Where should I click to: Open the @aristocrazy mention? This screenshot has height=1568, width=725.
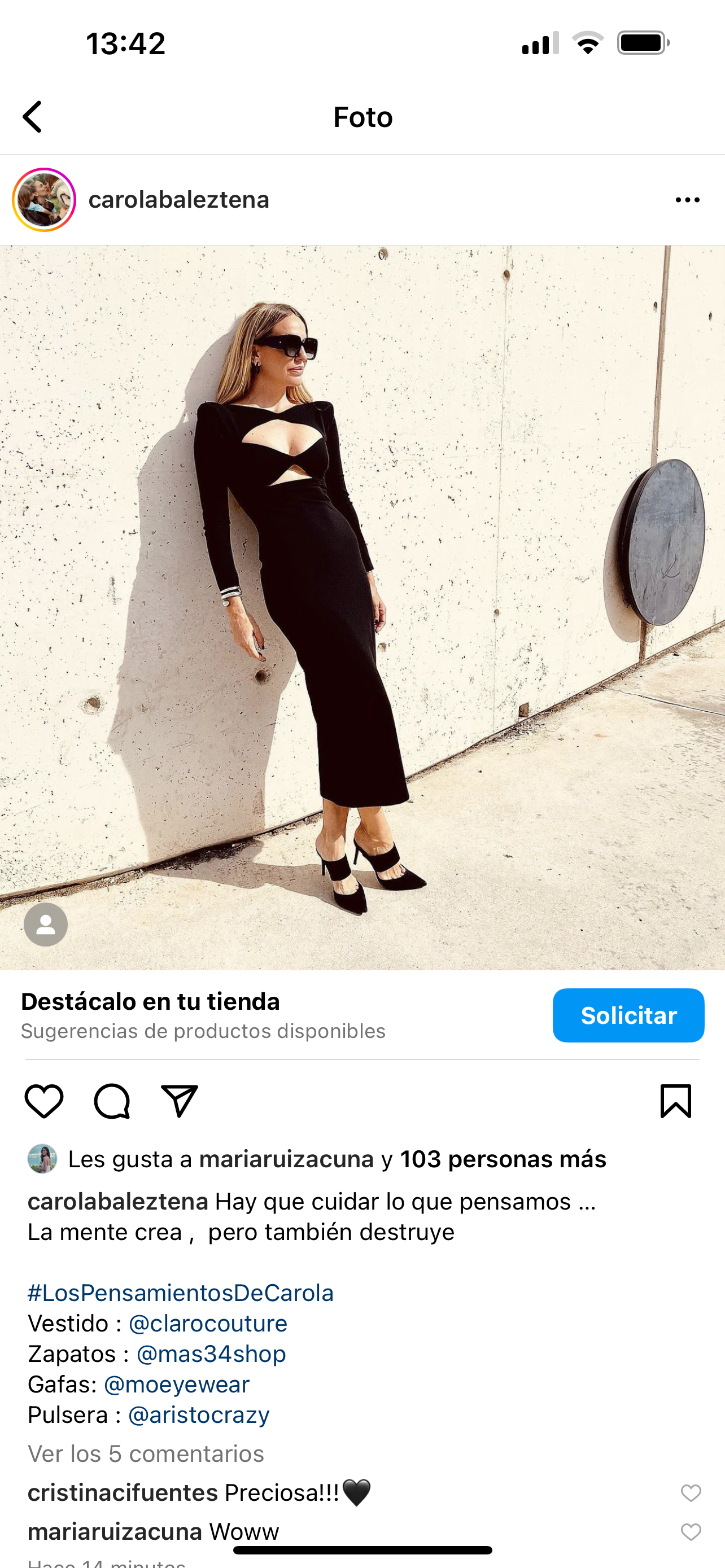tap(199, 1414)
